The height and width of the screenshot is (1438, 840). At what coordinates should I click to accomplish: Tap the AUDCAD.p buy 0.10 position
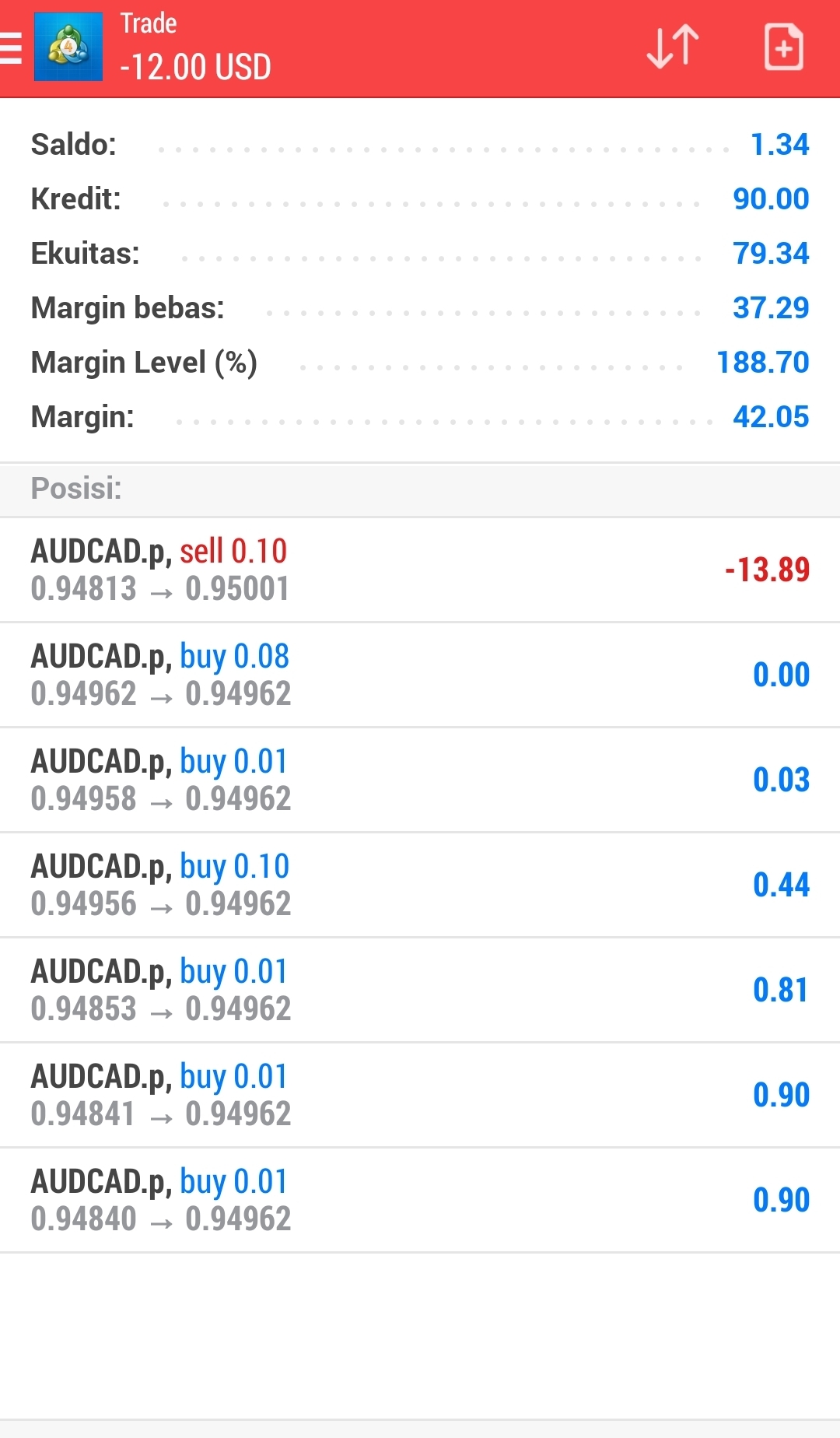(x=420, y=886)
